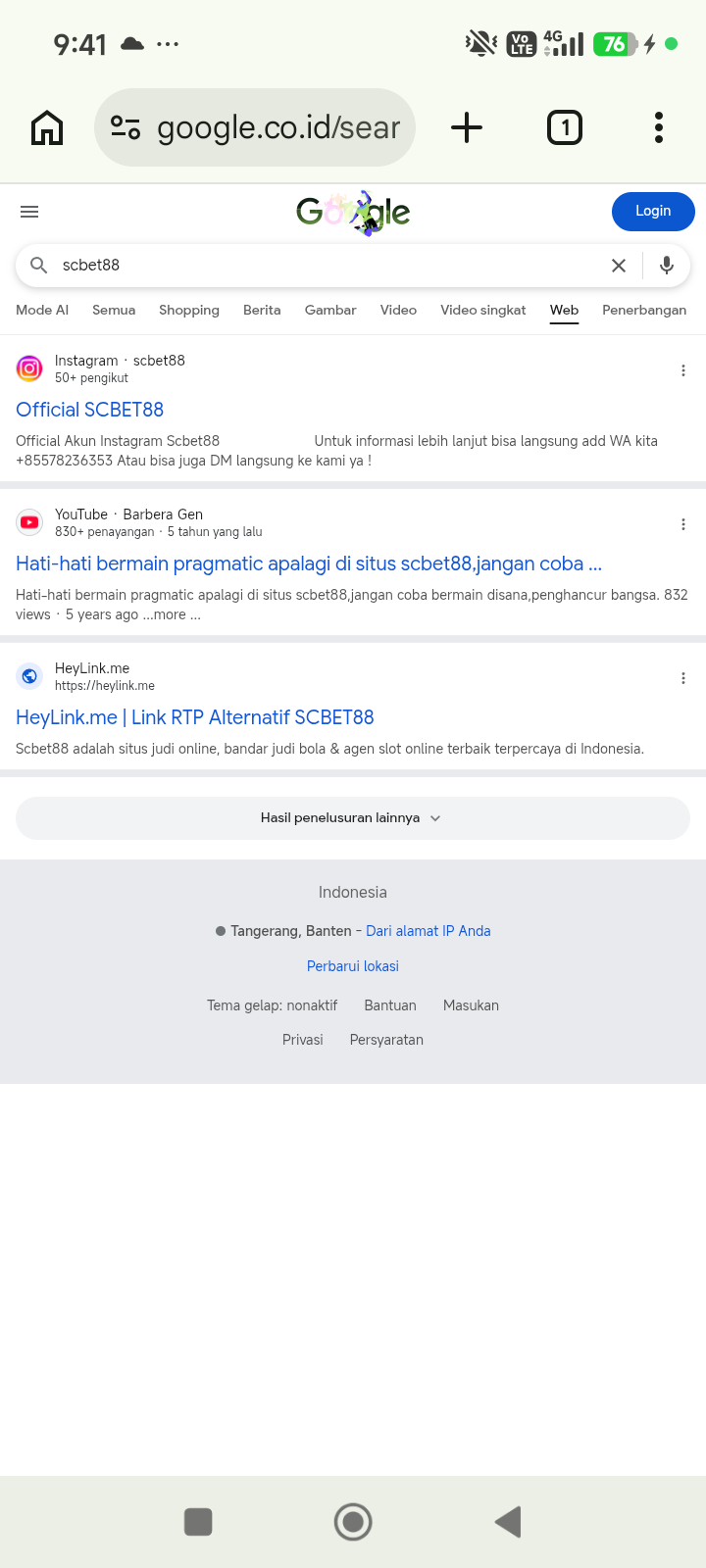Tap the Perbarui lokasi link
The width and height of the screenshot is (706, 1568).
click(x=353, y=966)
